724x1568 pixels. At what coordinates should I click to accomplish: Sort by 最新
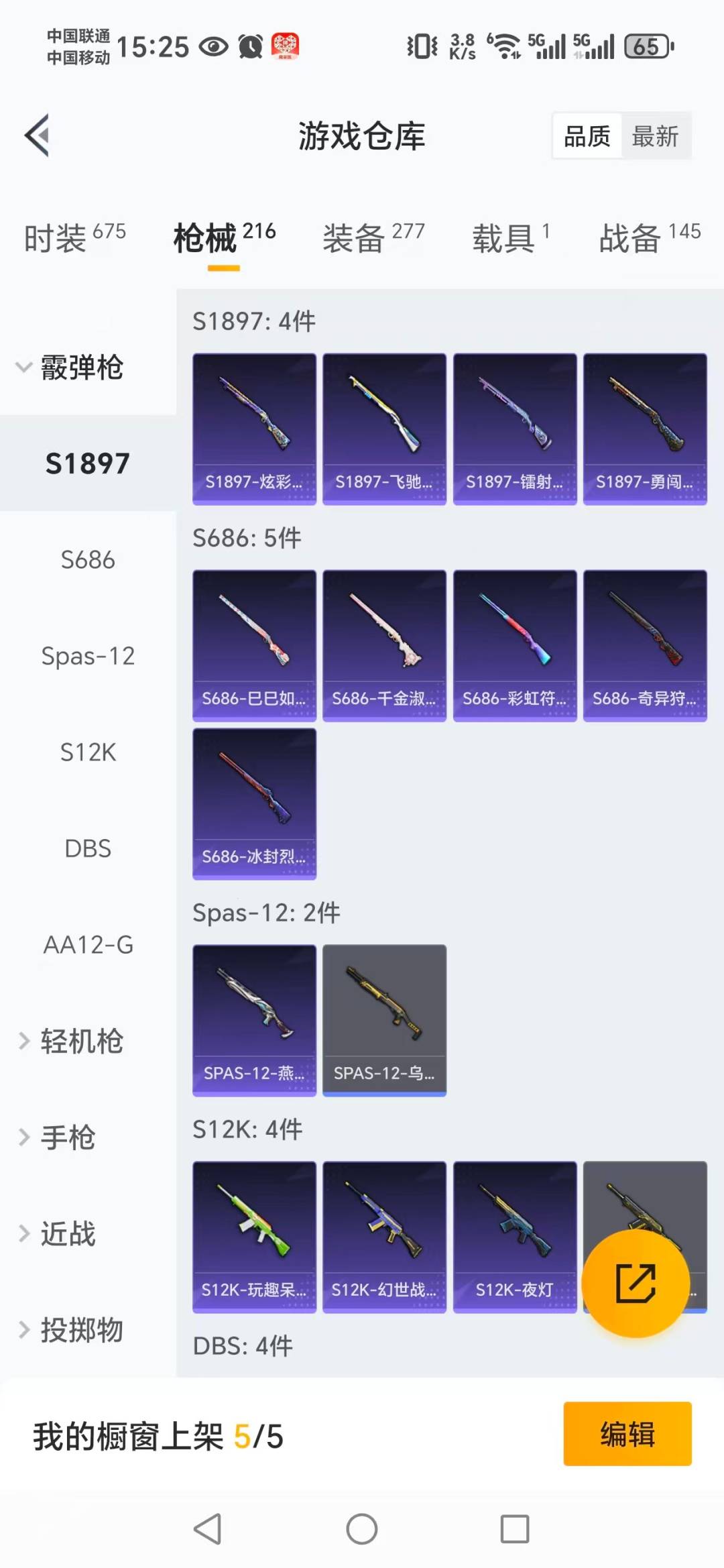tap(655, 136)
